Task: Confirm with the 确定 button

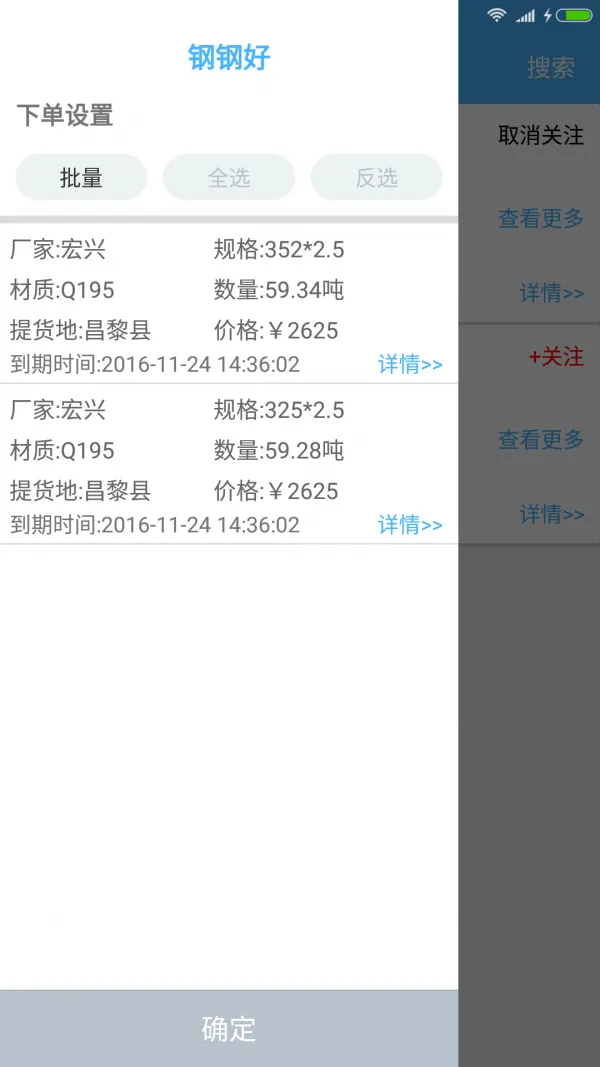Action: (229, 1028)
